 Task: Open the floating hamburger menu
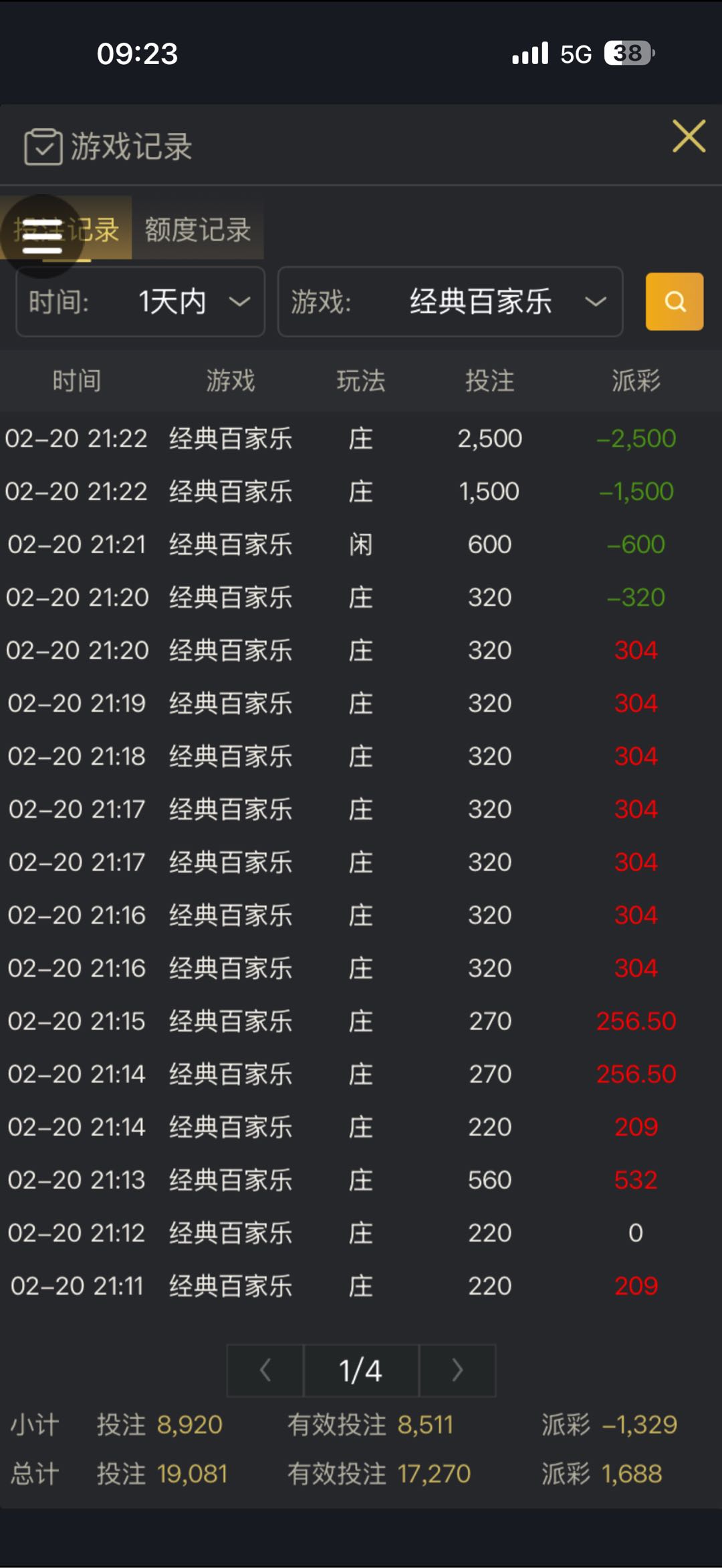41,236
